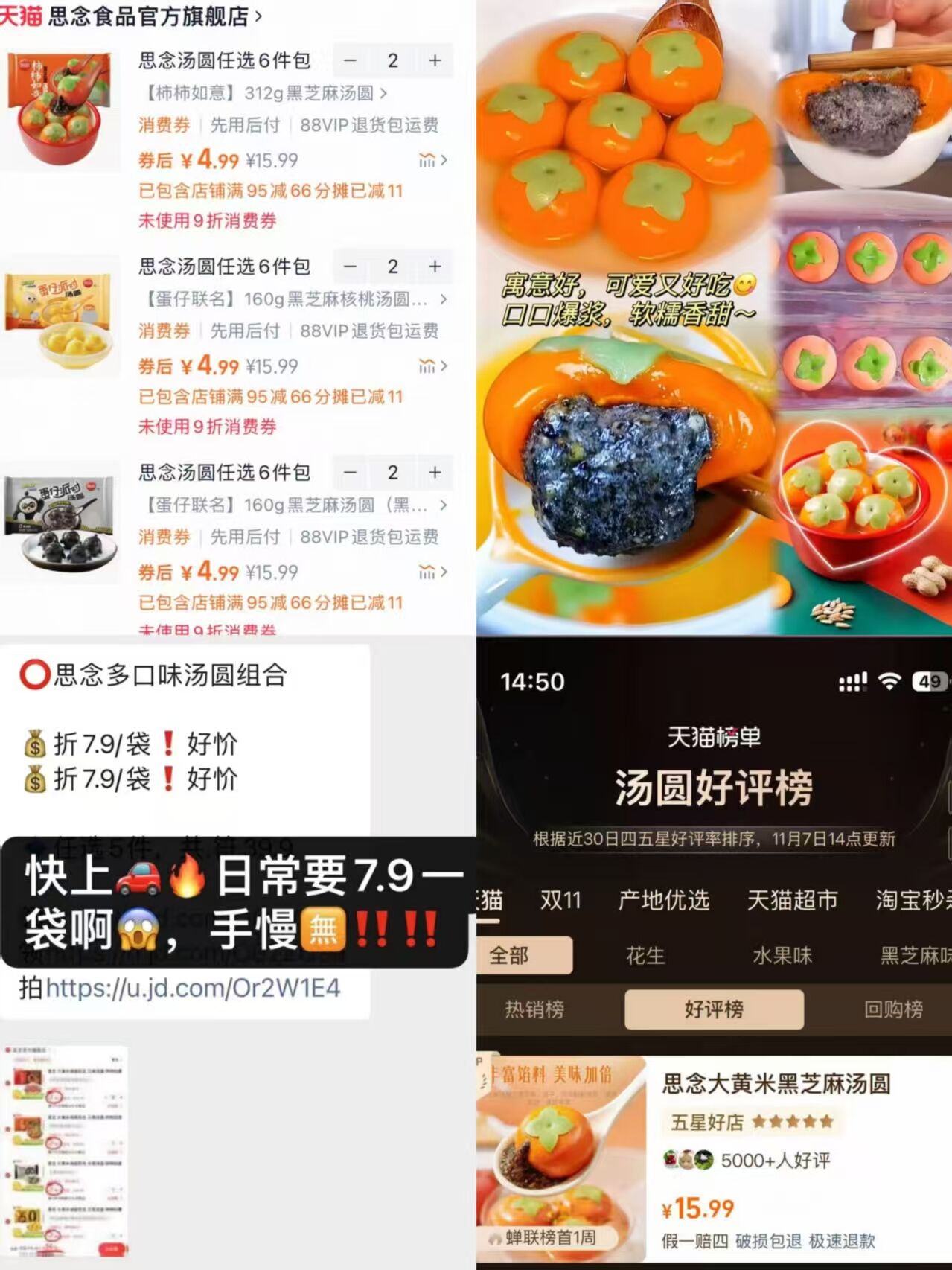The height and width of the screenshot is (1270, 952).
Task: Increase quantity of the first cart item
Action: (x=435, y=60)
